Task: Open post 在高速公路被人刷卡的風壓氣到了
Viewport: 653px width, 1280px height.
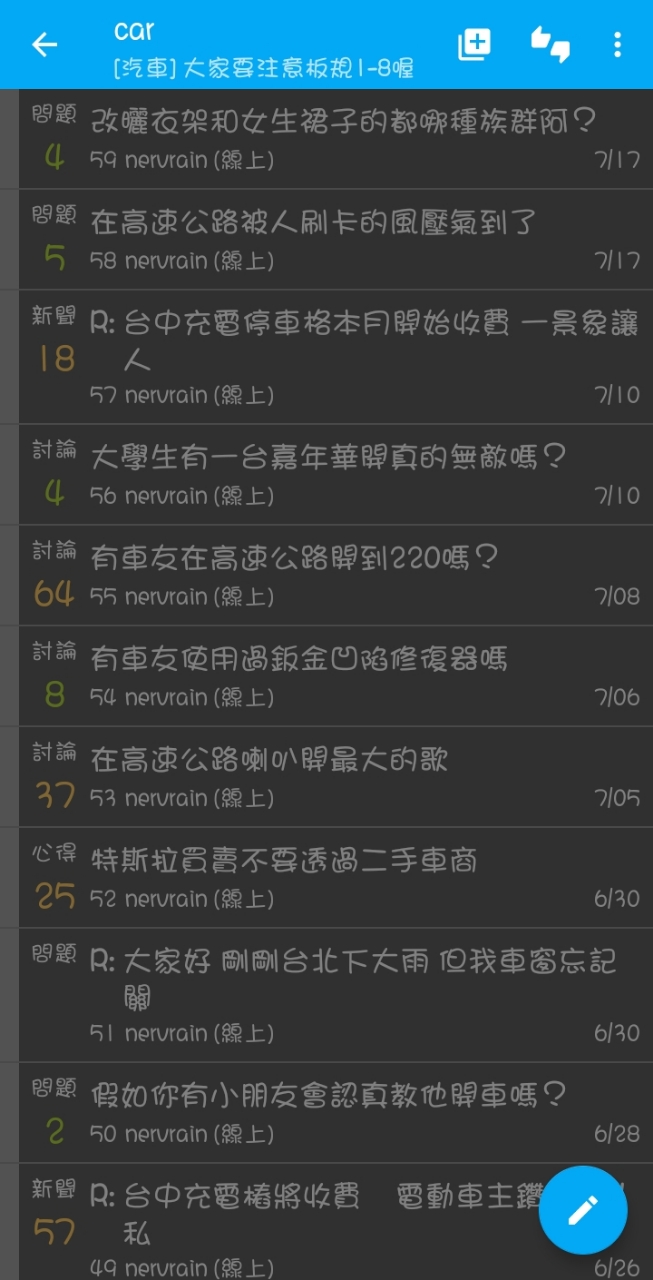Action: coord(336,240)
